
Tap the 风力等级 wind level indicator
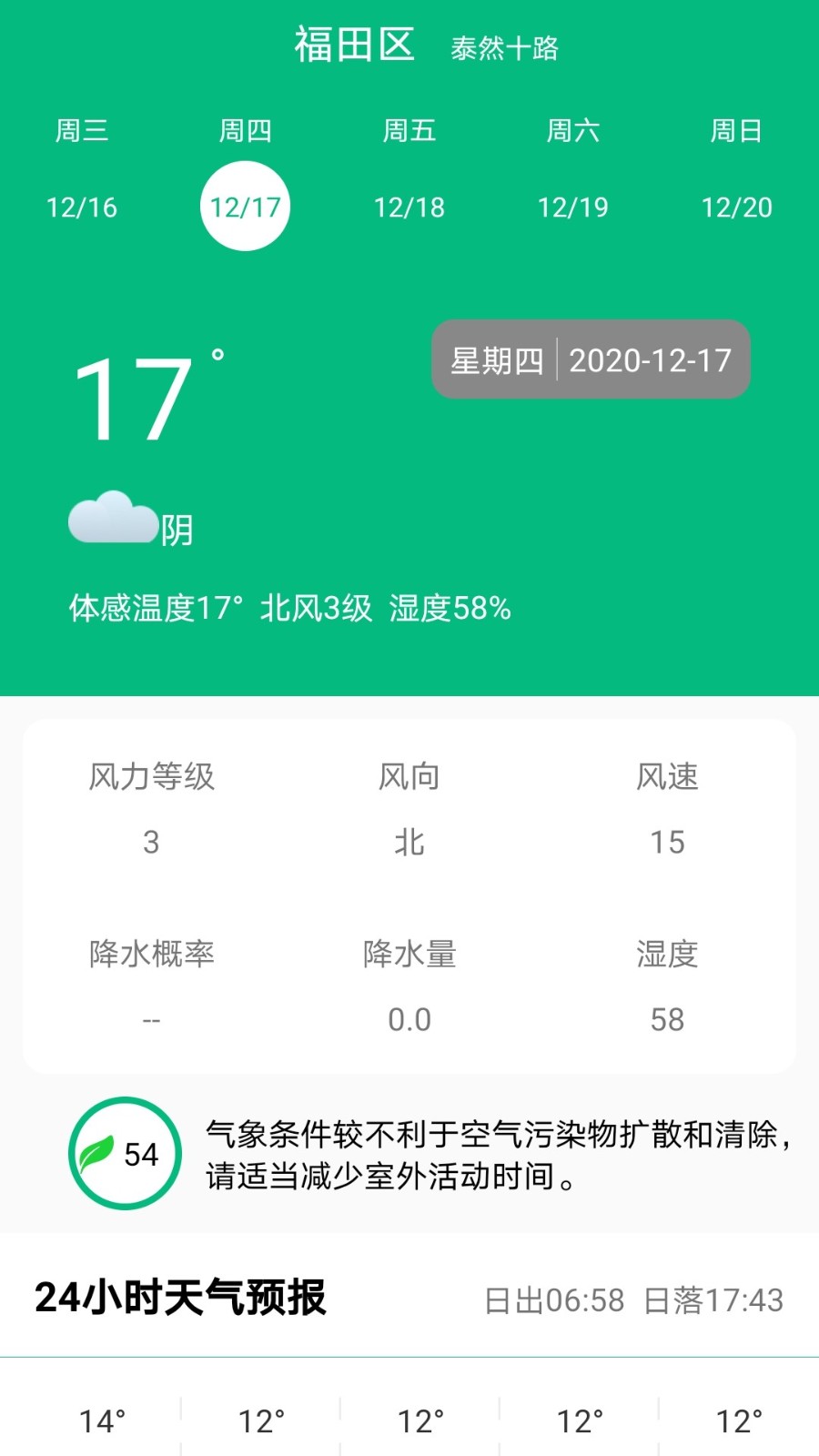tap(151, 776)
